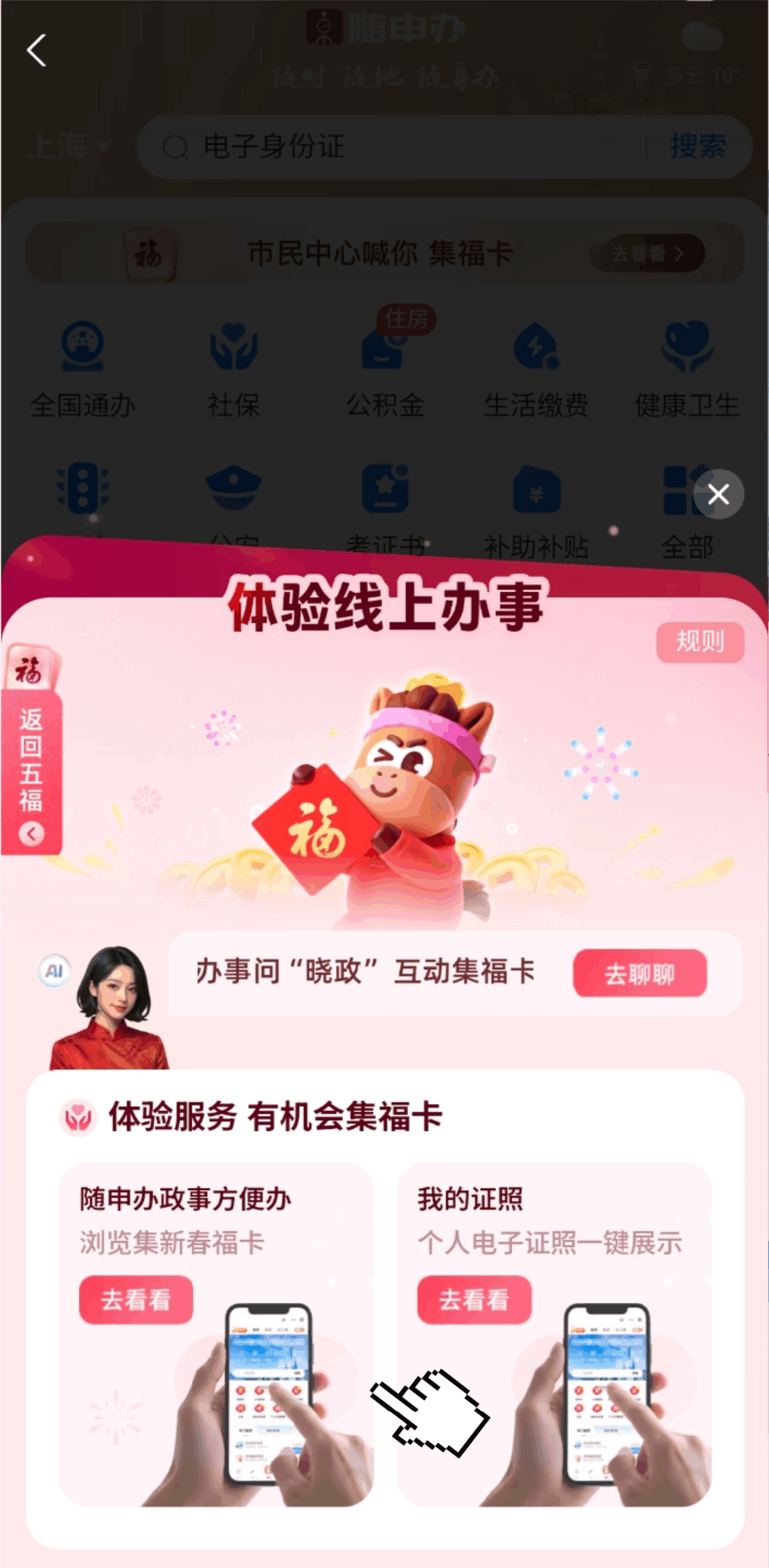Tap 去看看 under 随申办政事方便办
This screenshot has height=1568, width=769.
(x=135, y=1300)
